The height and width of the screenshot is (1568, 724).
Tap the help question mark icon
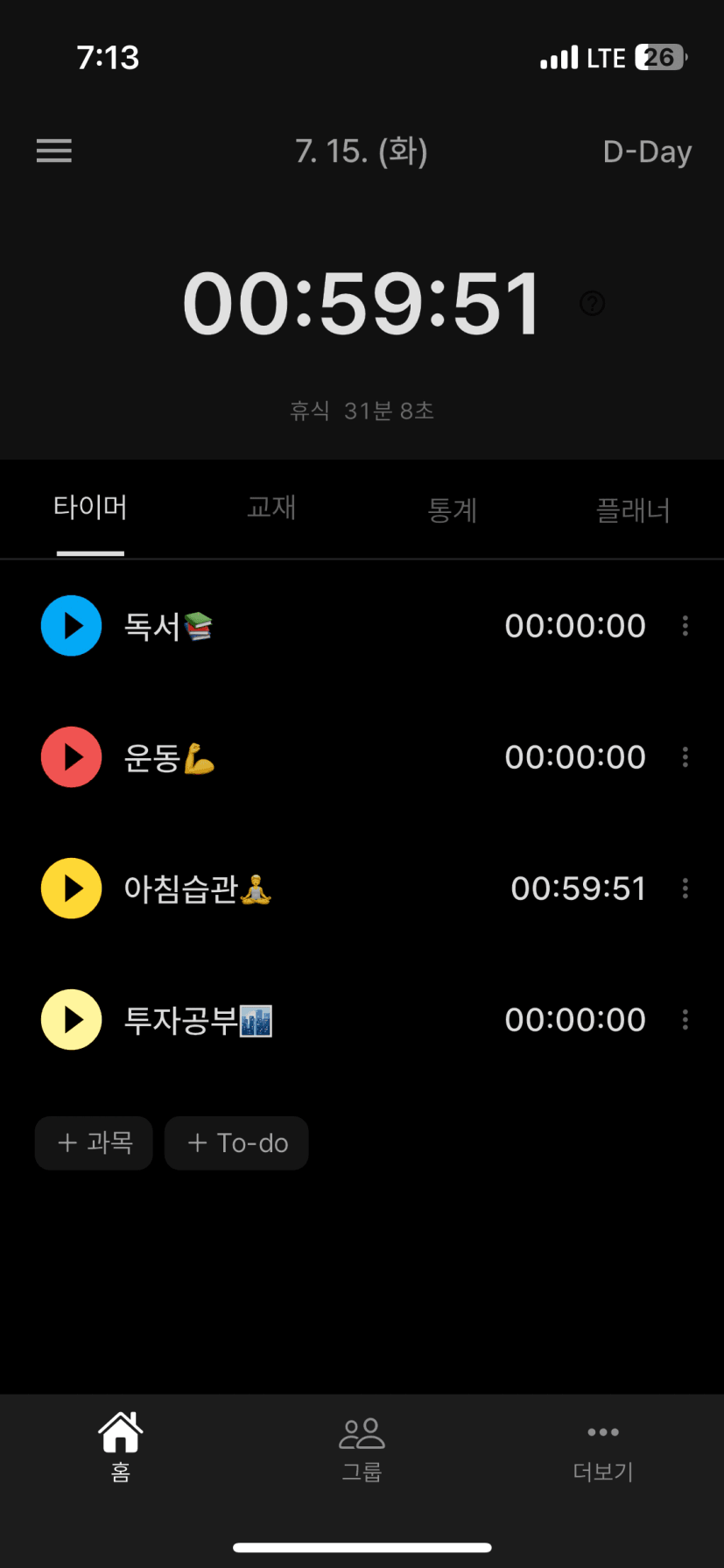[x=593, y=304]
